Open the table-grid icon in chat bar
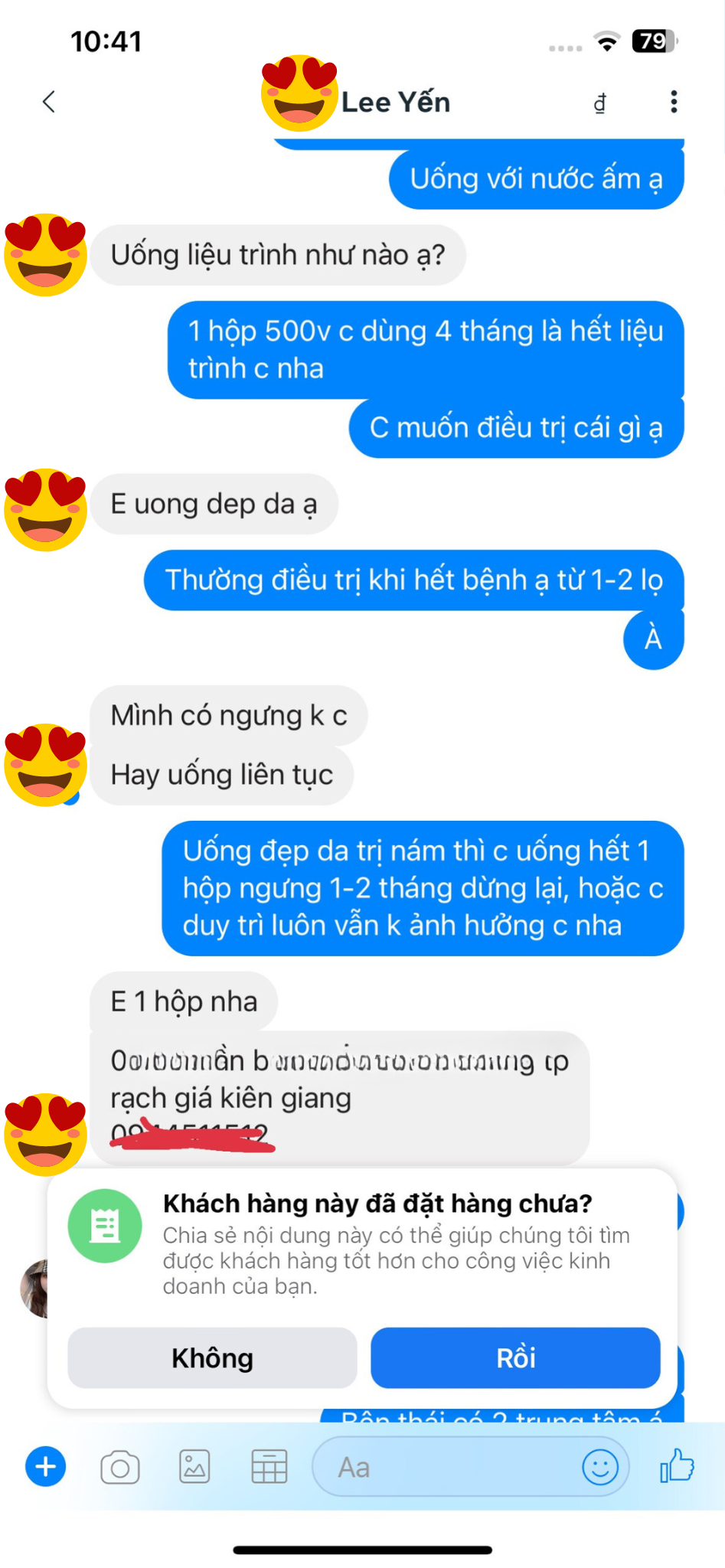This screenshot has height=1568, width=725. 269,1467
